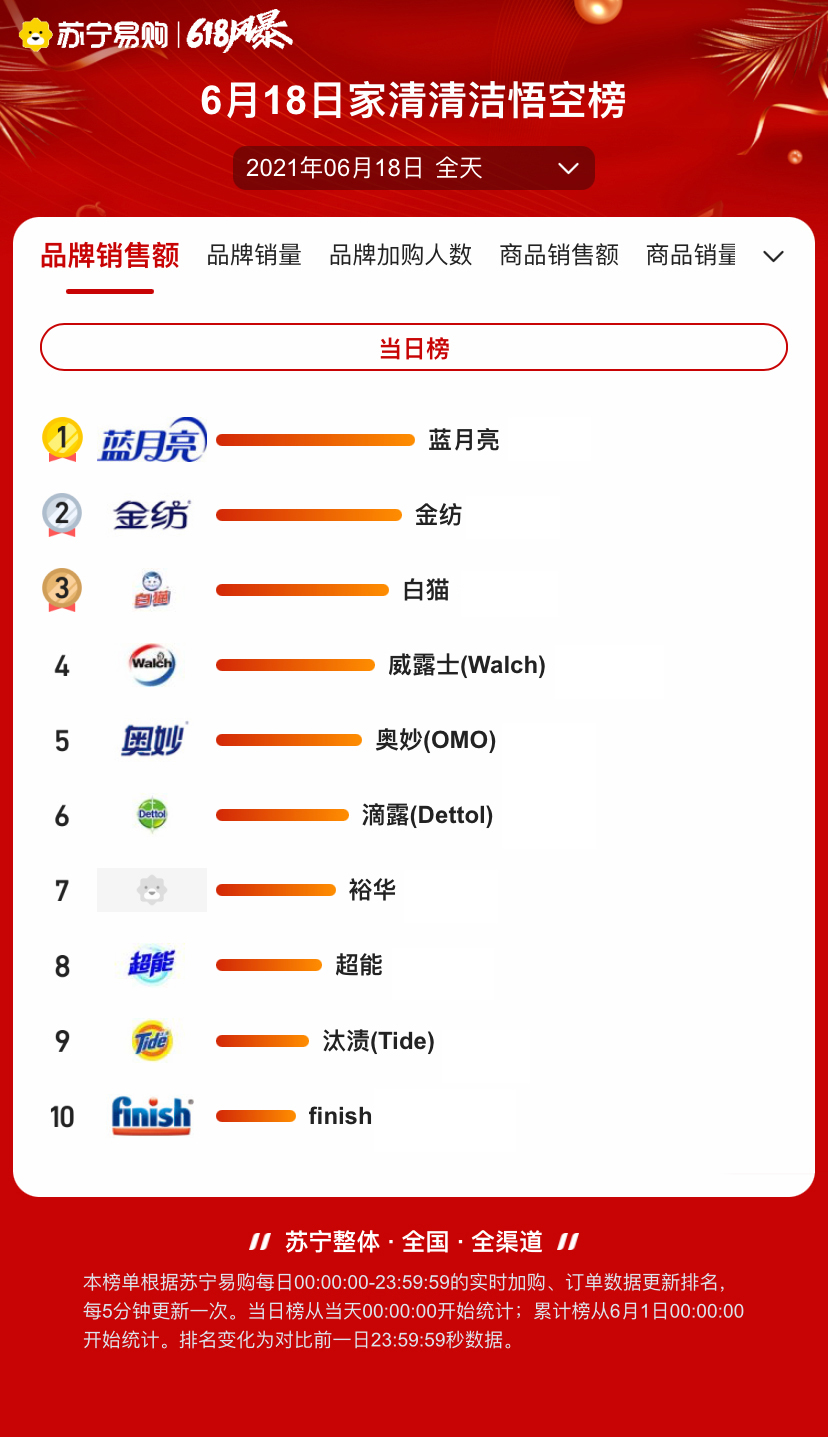Screen dimensions: 828x1437
Task: Open the 超能 brand row
Action: coord(414,965)
